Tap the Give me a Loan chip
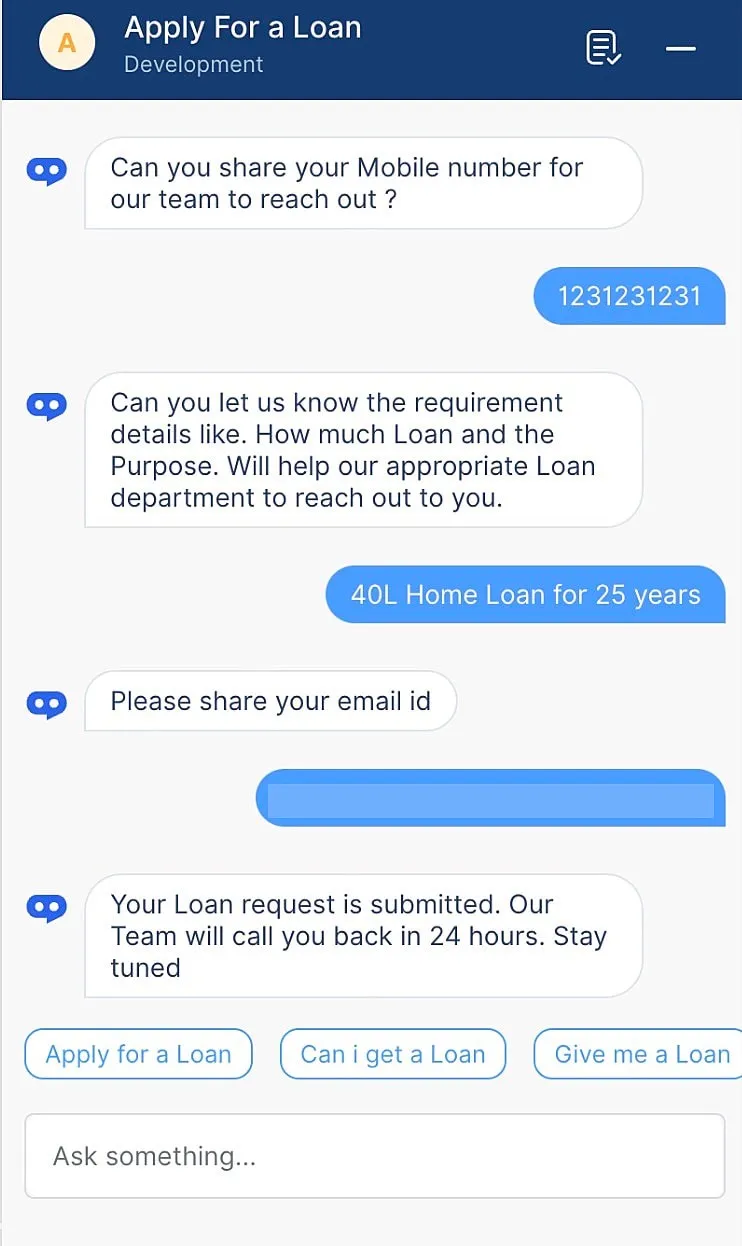 641,1054
